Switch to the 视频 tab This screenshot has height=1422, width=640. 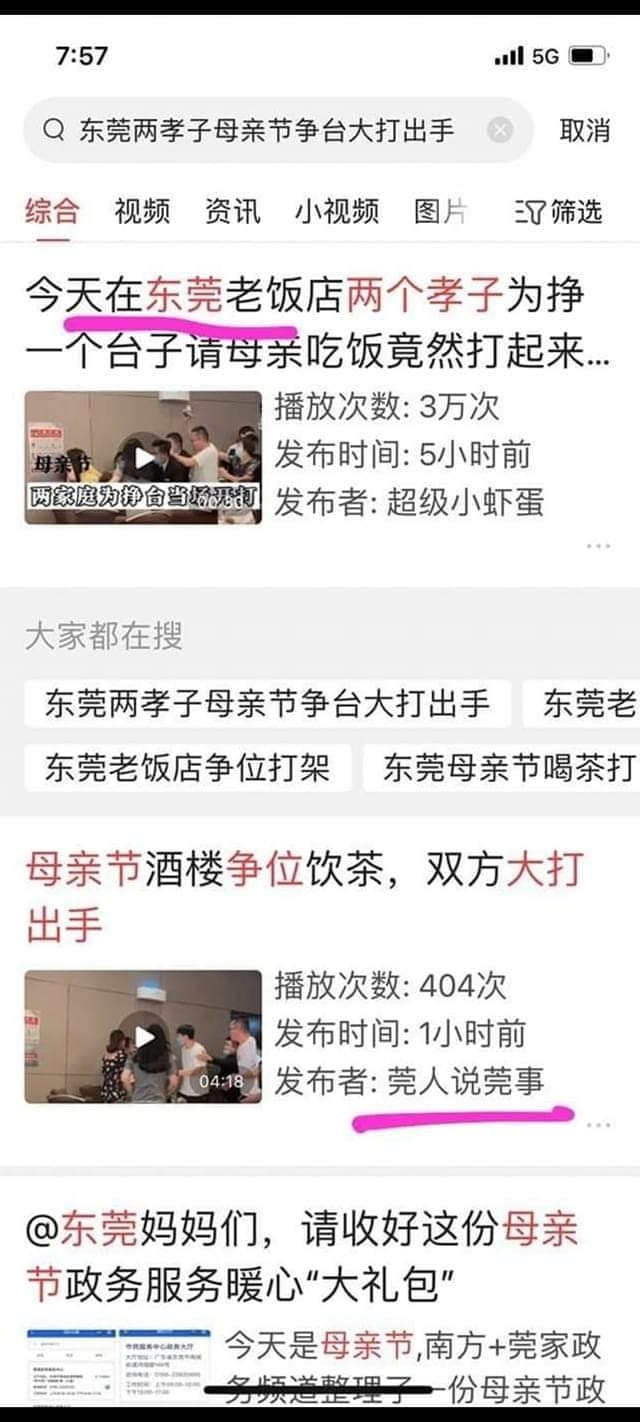point(142,211)
